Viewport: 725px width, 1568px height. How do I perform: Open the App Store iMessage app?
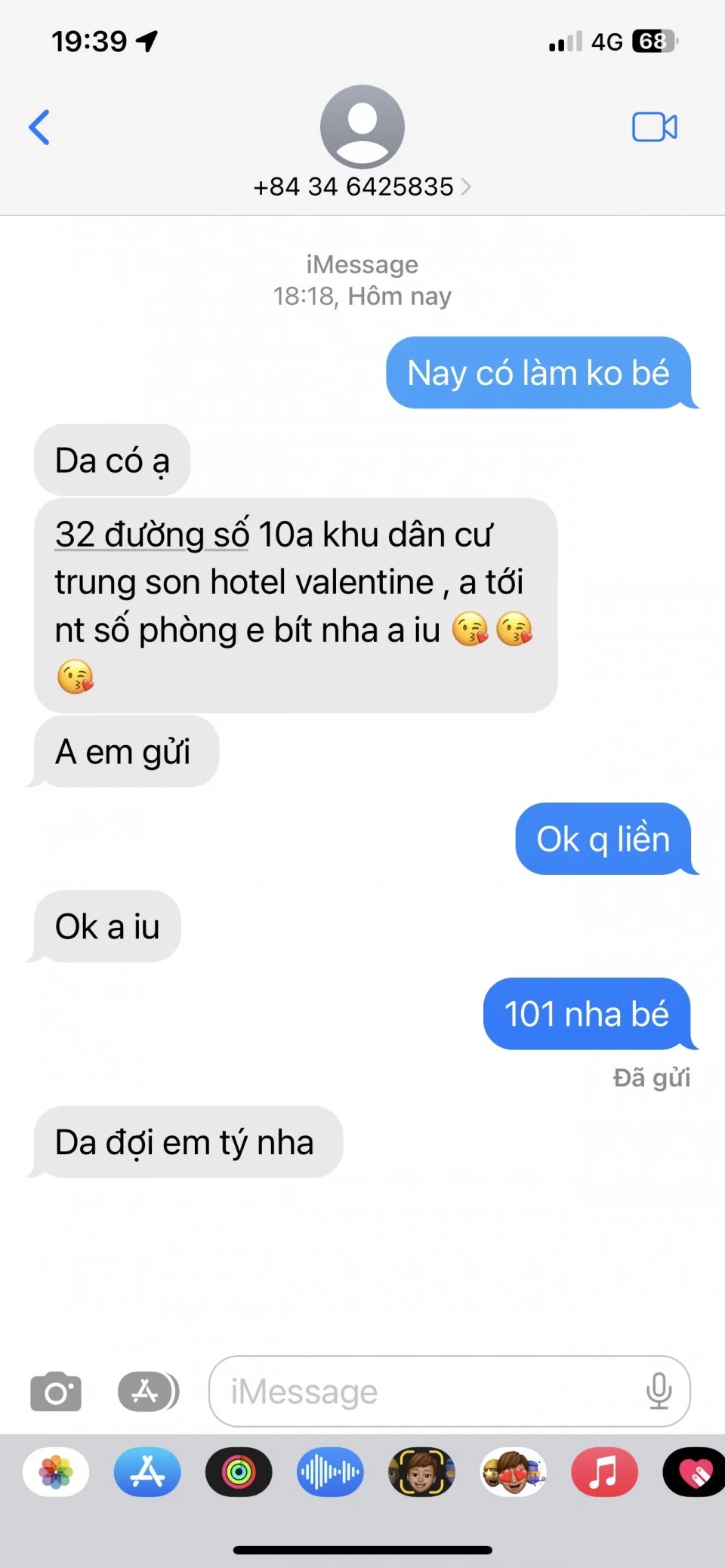(147, 1472)
